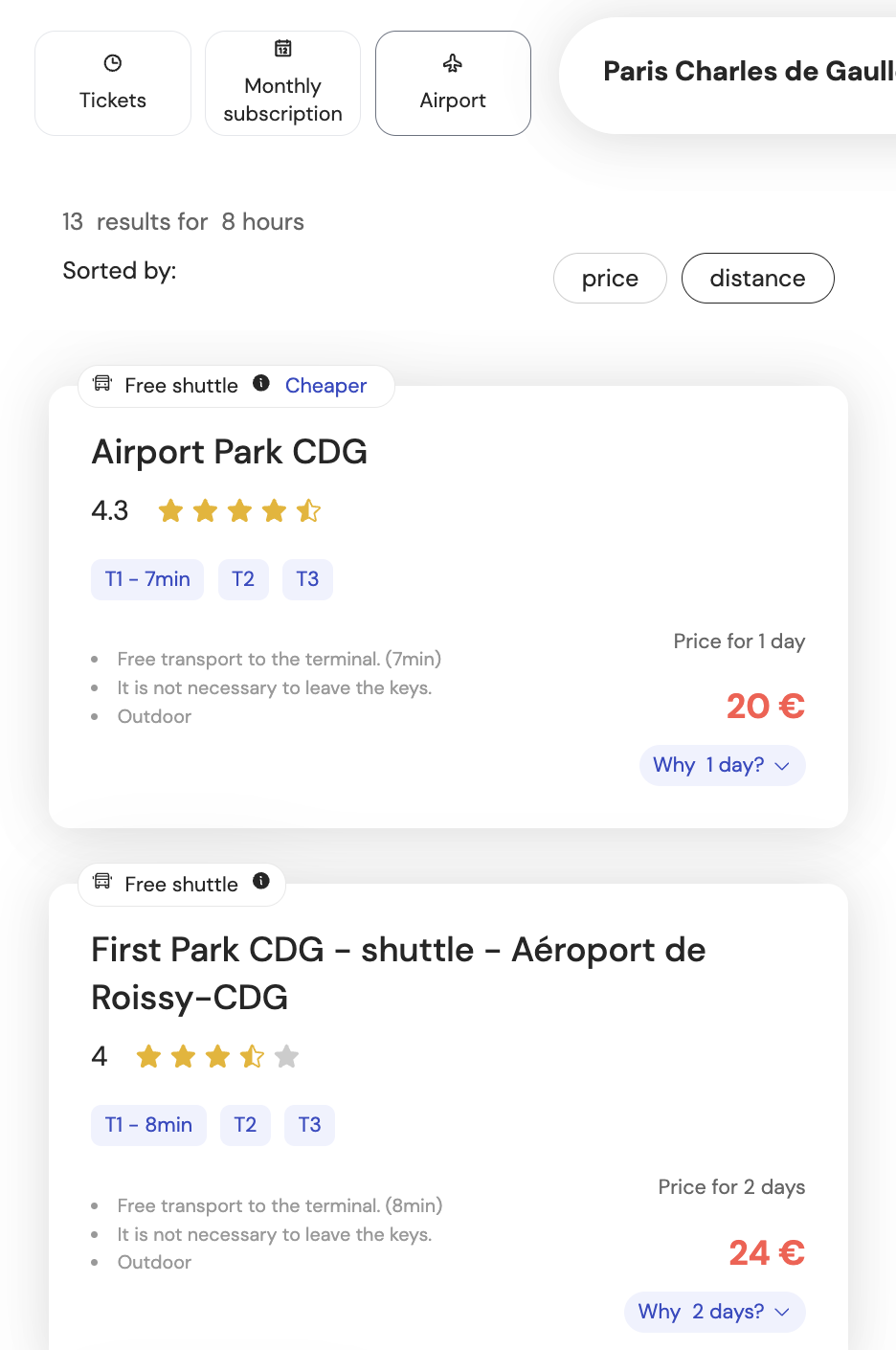The width and height of the screenshot is (896, 1350).
Task: Expand the 'Why 1 day?' explanation
Action: point(722,765)
